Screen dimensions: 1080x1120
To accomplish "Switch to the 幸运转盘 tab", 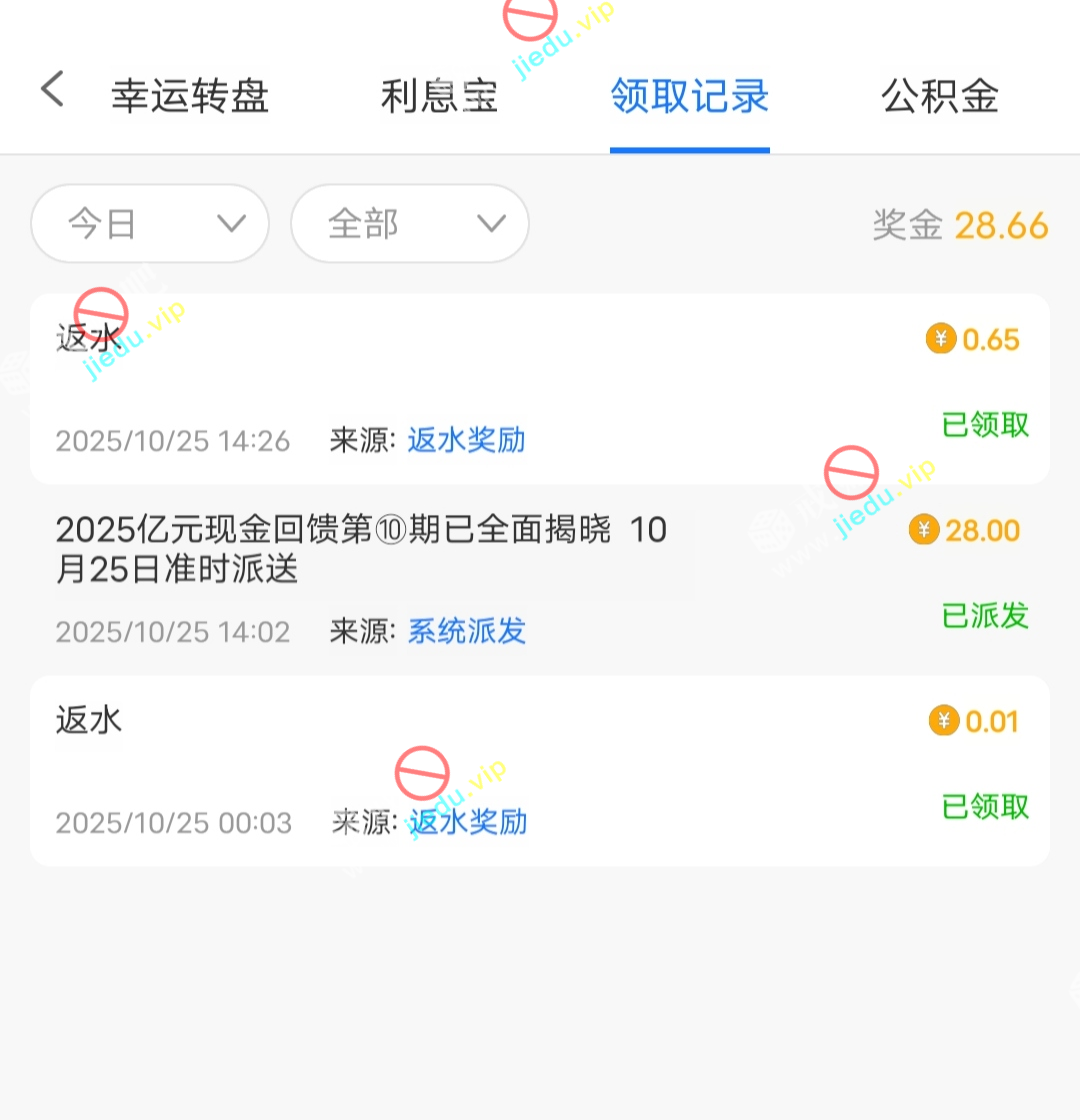I will 190,97.
